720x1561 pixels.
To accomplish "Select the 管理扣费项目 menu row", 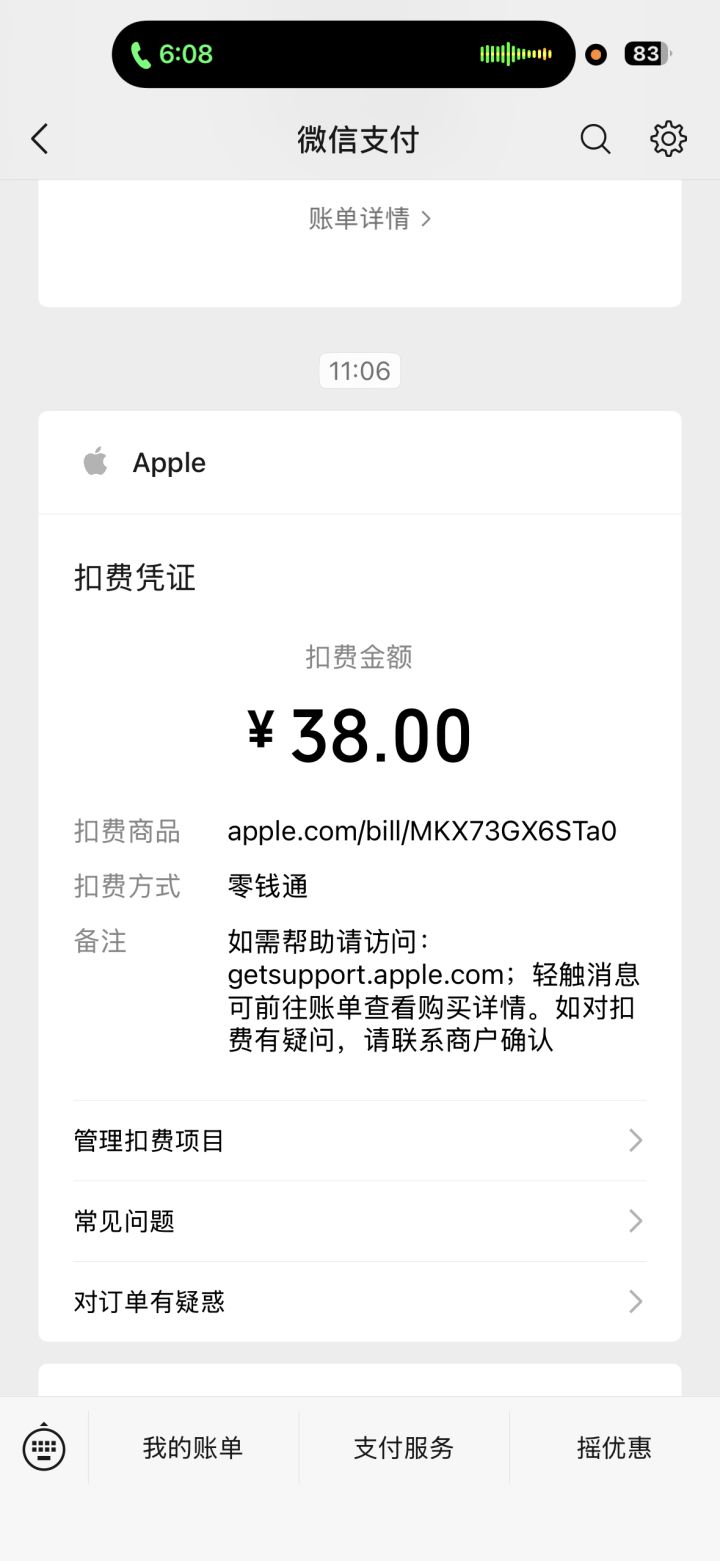I will (x=148, y=1140).
